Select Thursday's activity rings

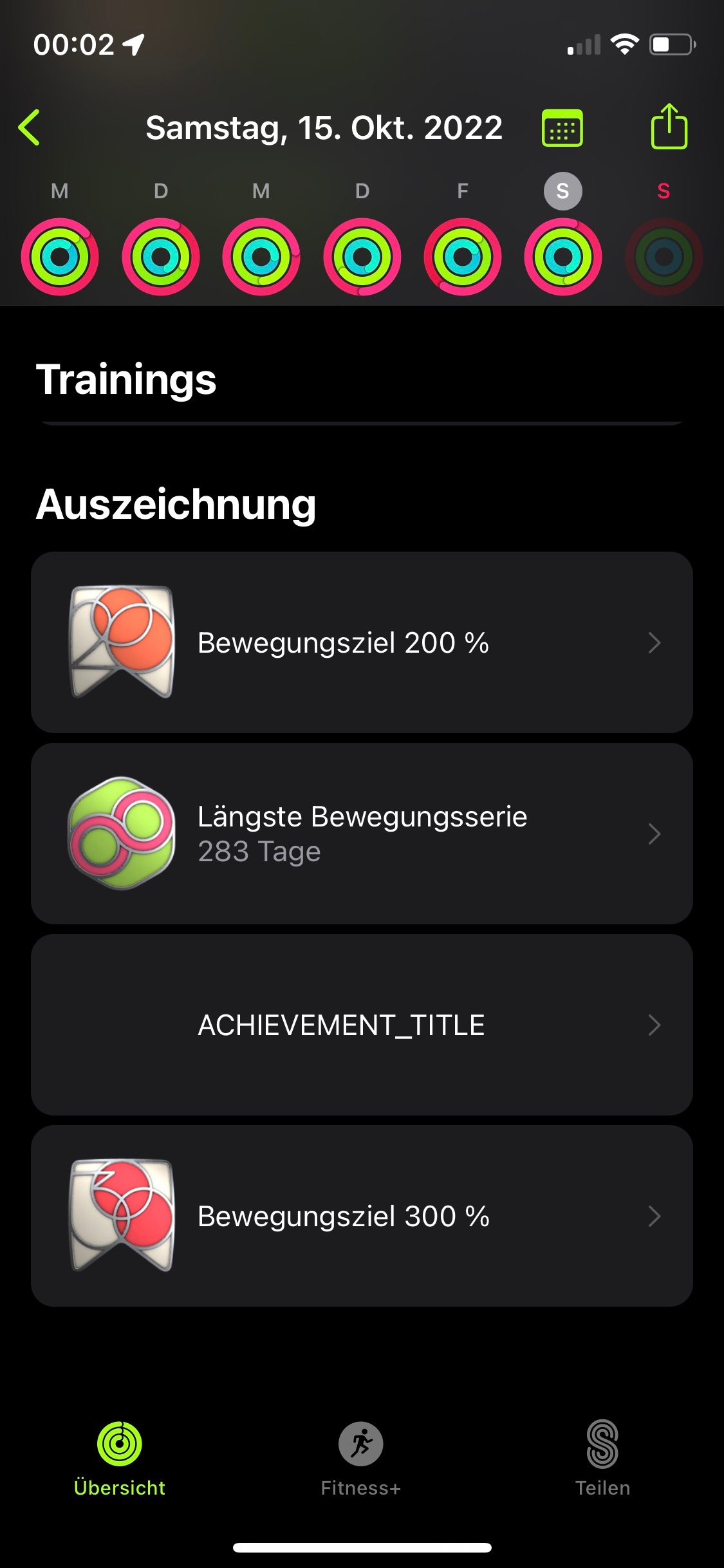tap(362, 257)
